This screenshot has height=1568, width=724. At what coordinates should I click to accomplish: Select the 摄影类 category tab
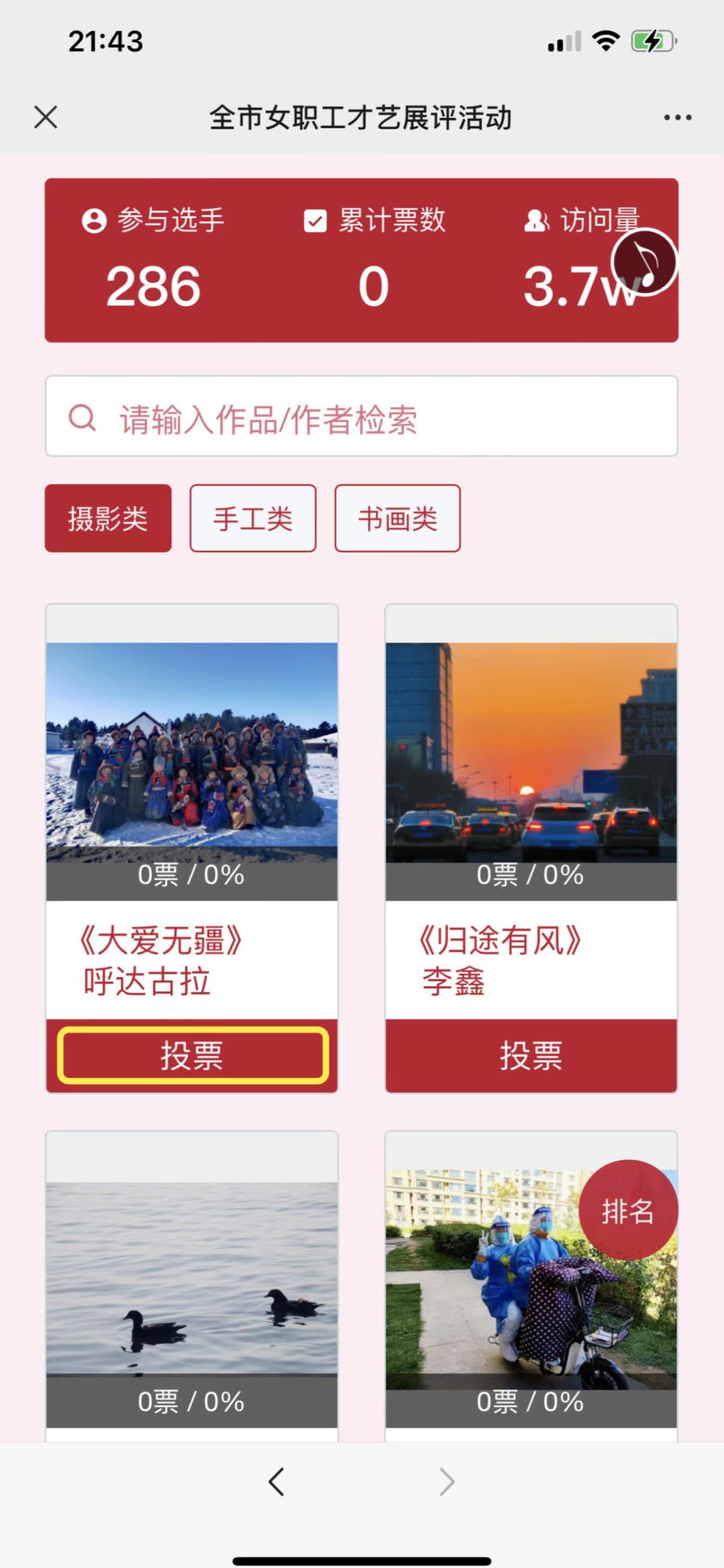point(108,518)
